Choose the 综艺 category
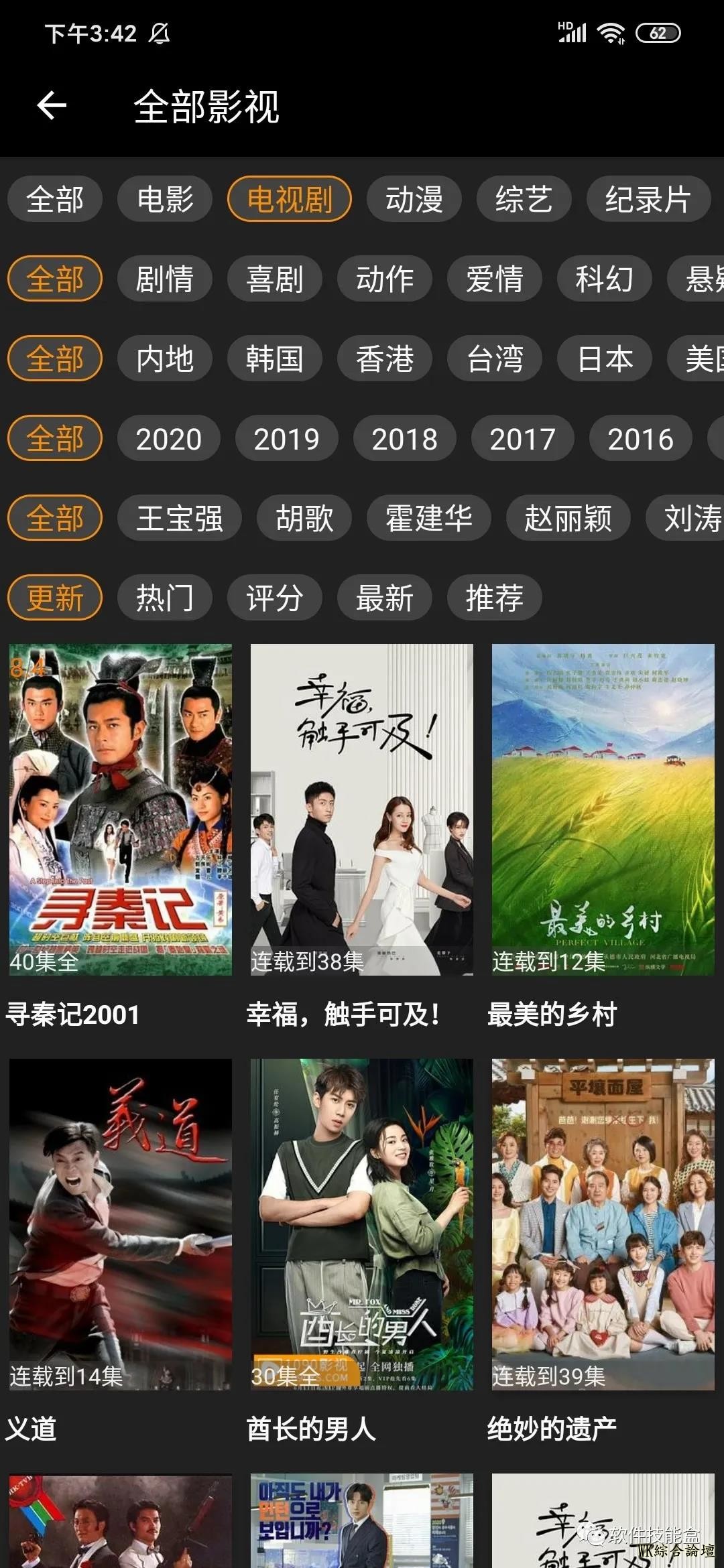 tap(524, 199)
